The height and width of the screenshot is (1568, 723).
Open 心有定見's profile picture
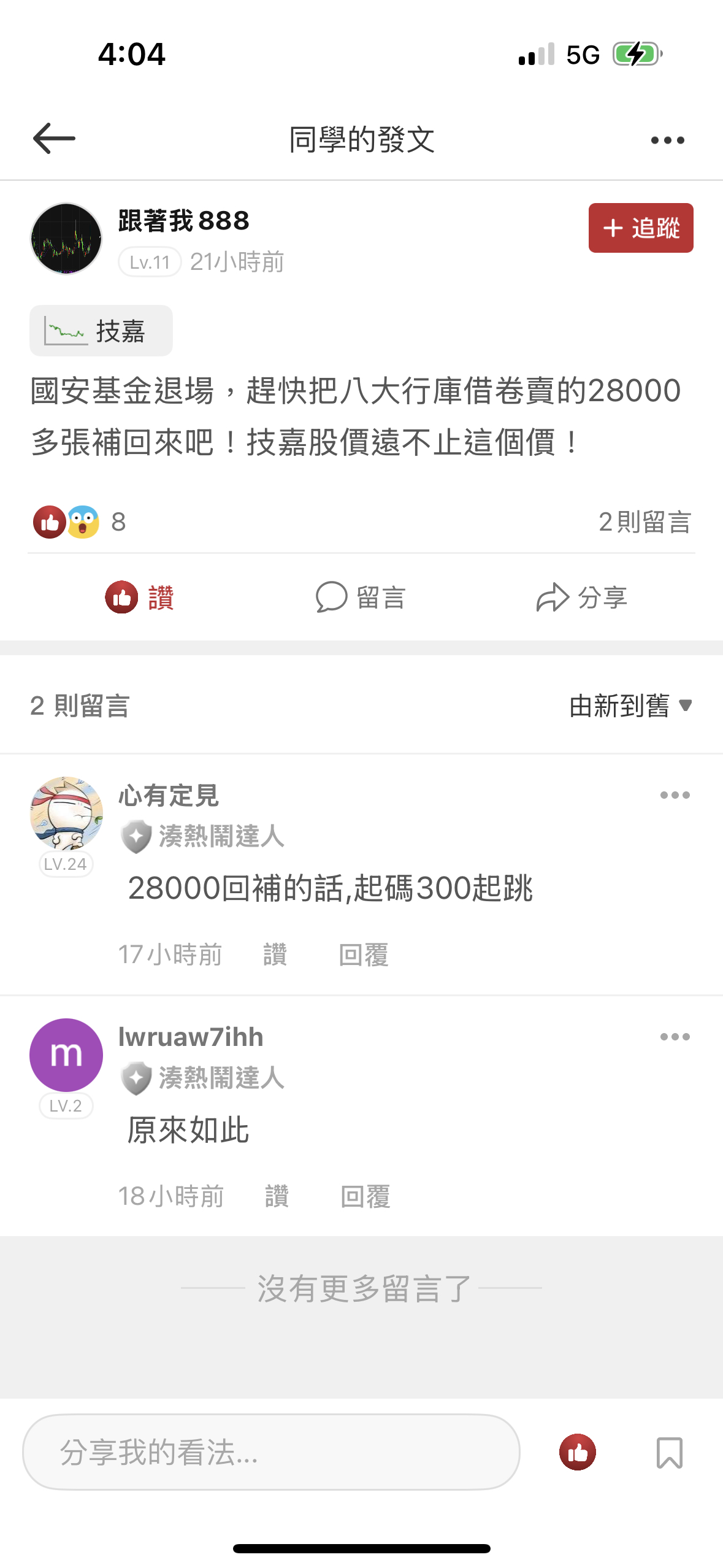[x=66, y=813]
